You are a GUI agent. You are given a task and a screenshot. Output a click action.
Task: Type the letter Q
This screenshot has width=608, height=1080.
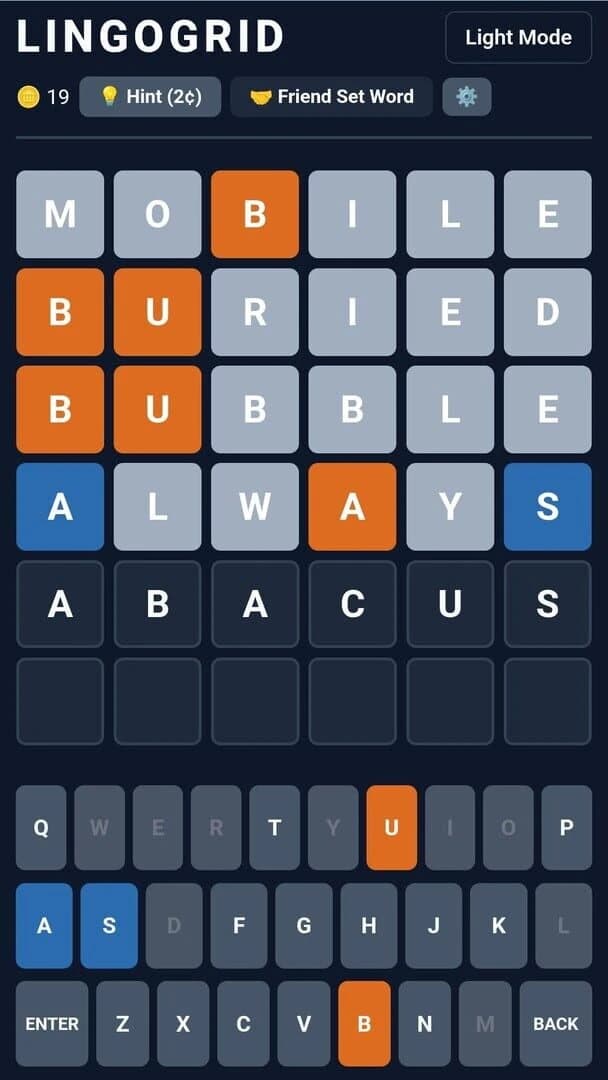[x=41, y=827]
